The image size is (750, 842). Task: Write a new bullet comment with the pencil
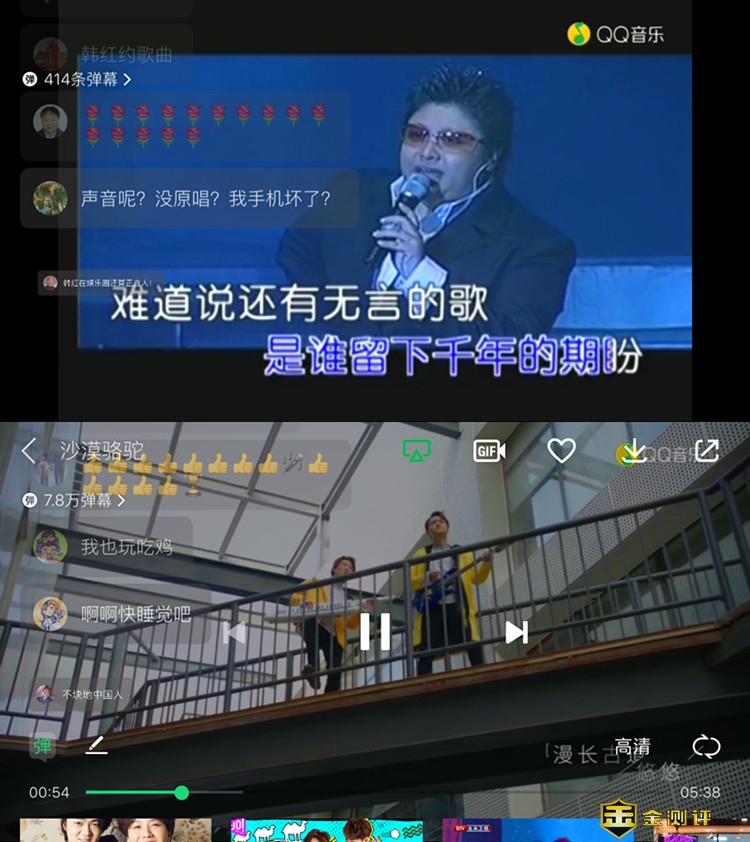[96, 746]
